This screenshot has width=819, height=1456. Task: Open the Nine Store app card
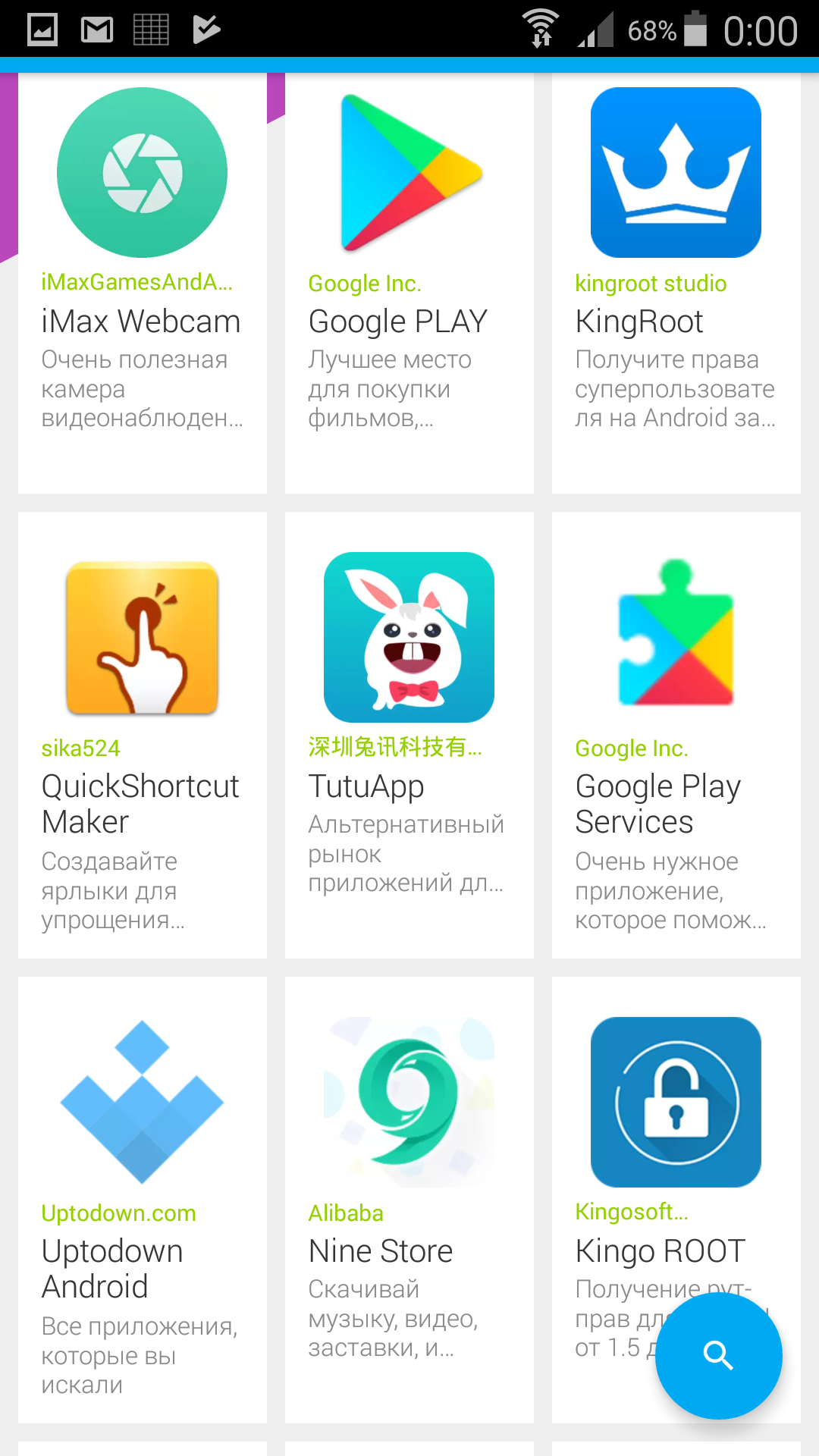click(409, 1198)
